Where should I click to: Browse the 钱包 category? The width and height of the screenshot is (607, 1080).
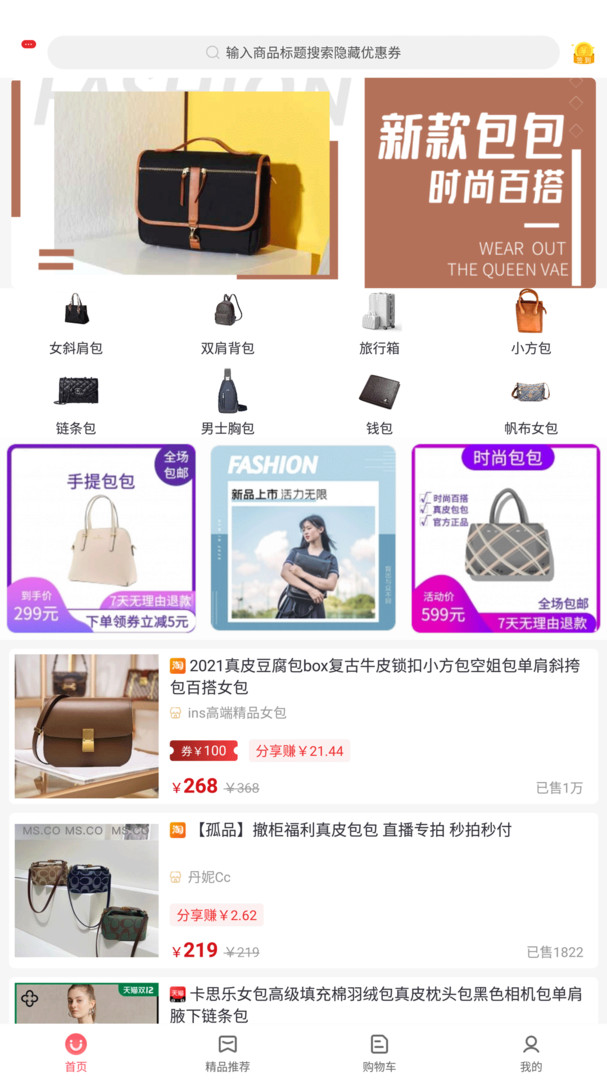380,403
